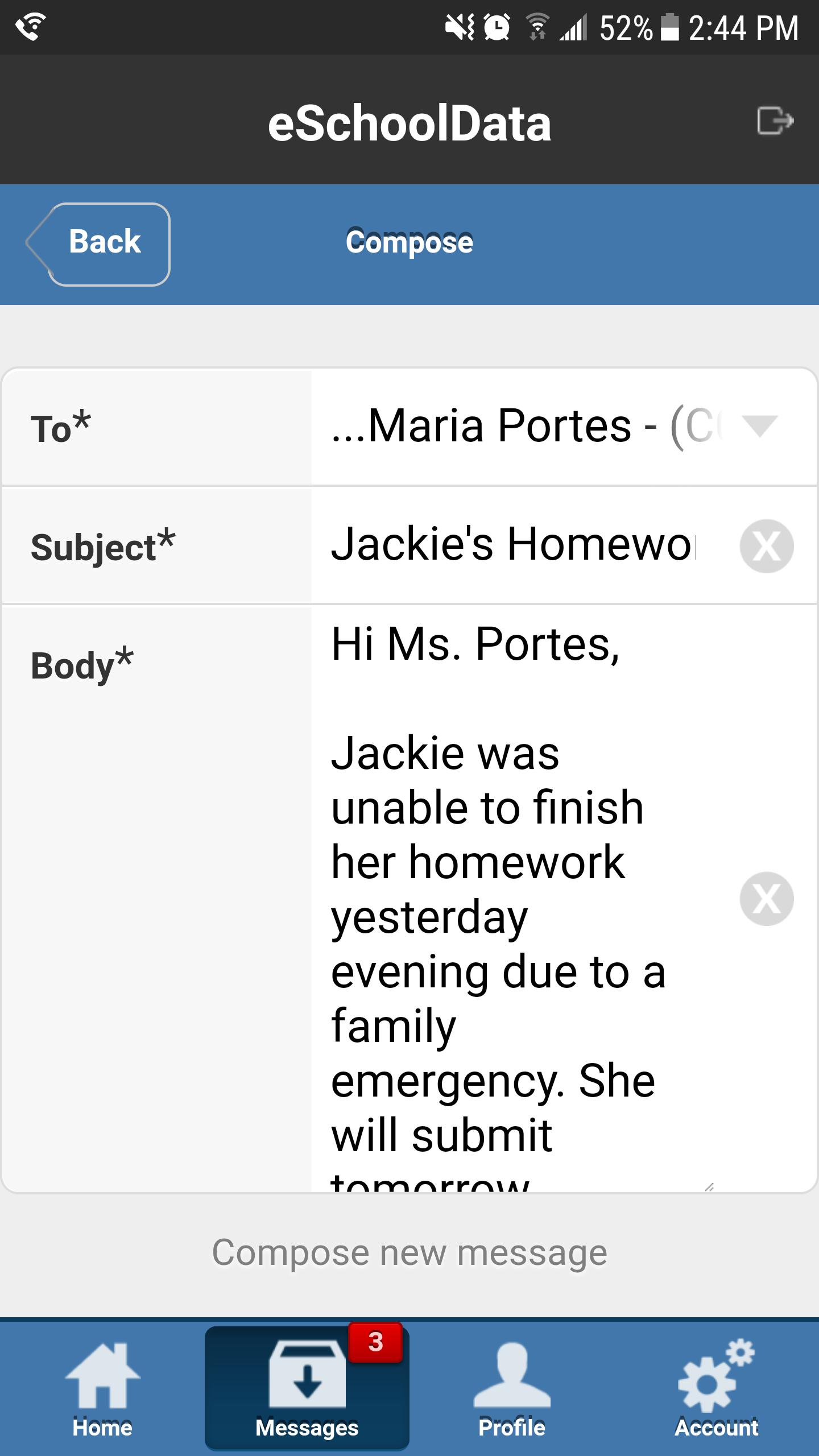Clear the Subject field text
This screenshot has width=819, height=1456.
(x=766, y=545)
